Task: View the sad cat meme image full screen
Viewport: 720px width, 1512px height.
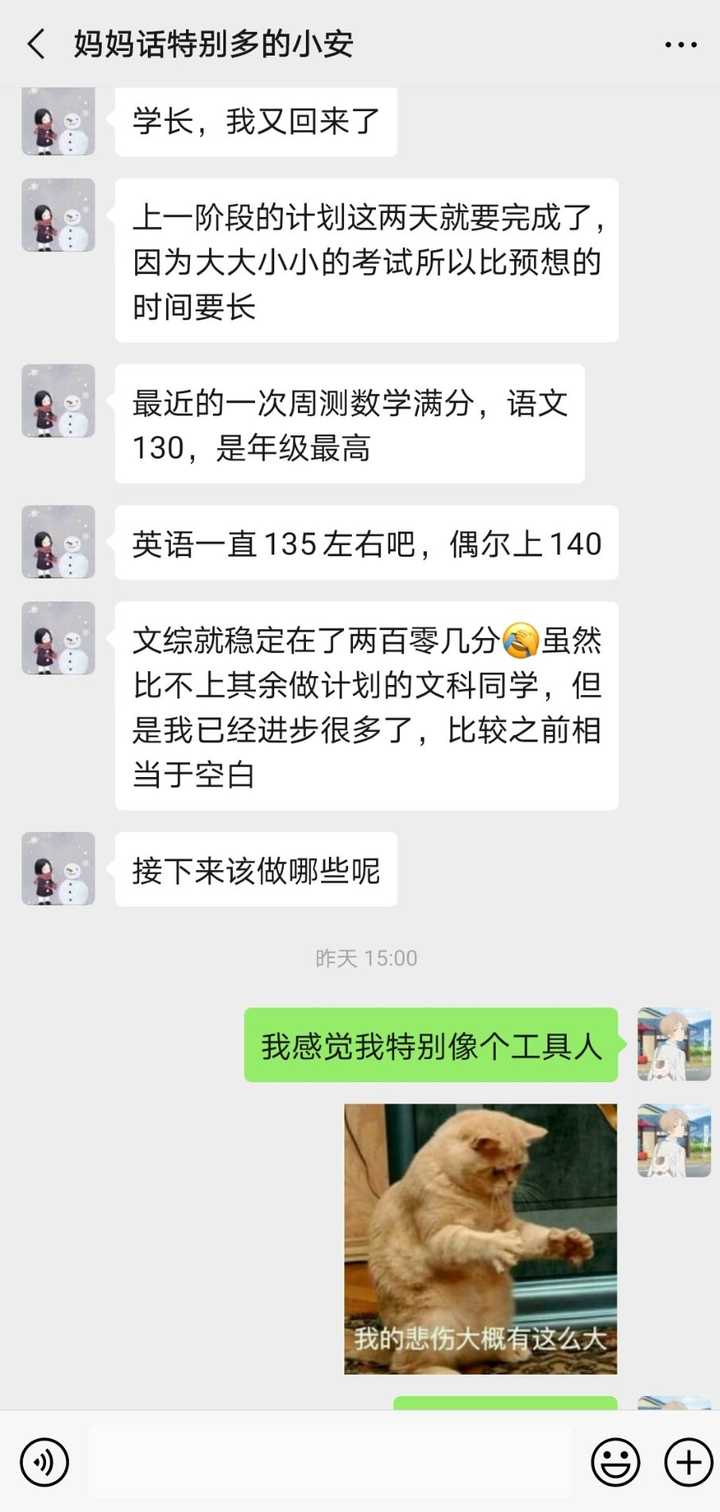Action: (481, 1239)
